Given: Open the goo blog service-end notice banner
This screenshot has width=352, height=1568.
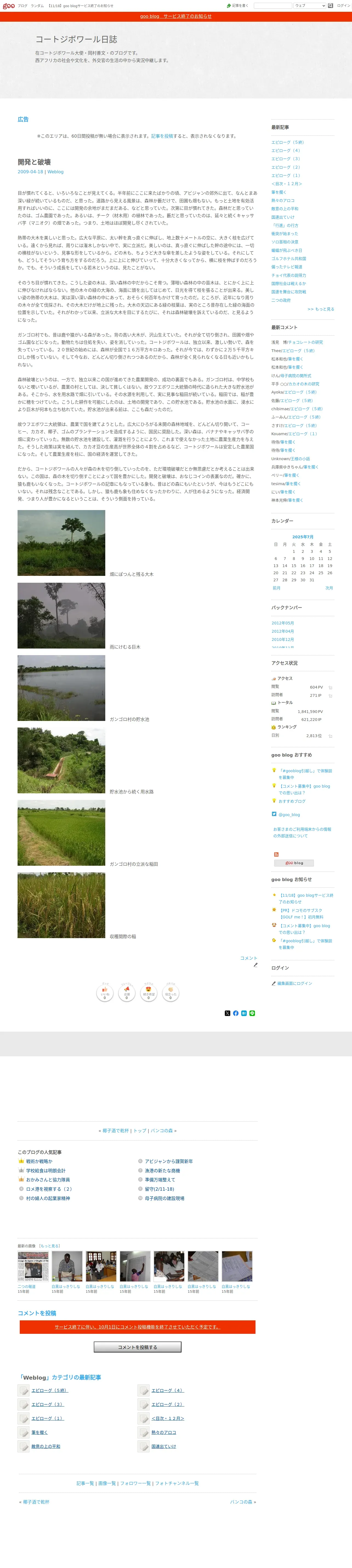Looking at the screenshot, I should point(176,16).
